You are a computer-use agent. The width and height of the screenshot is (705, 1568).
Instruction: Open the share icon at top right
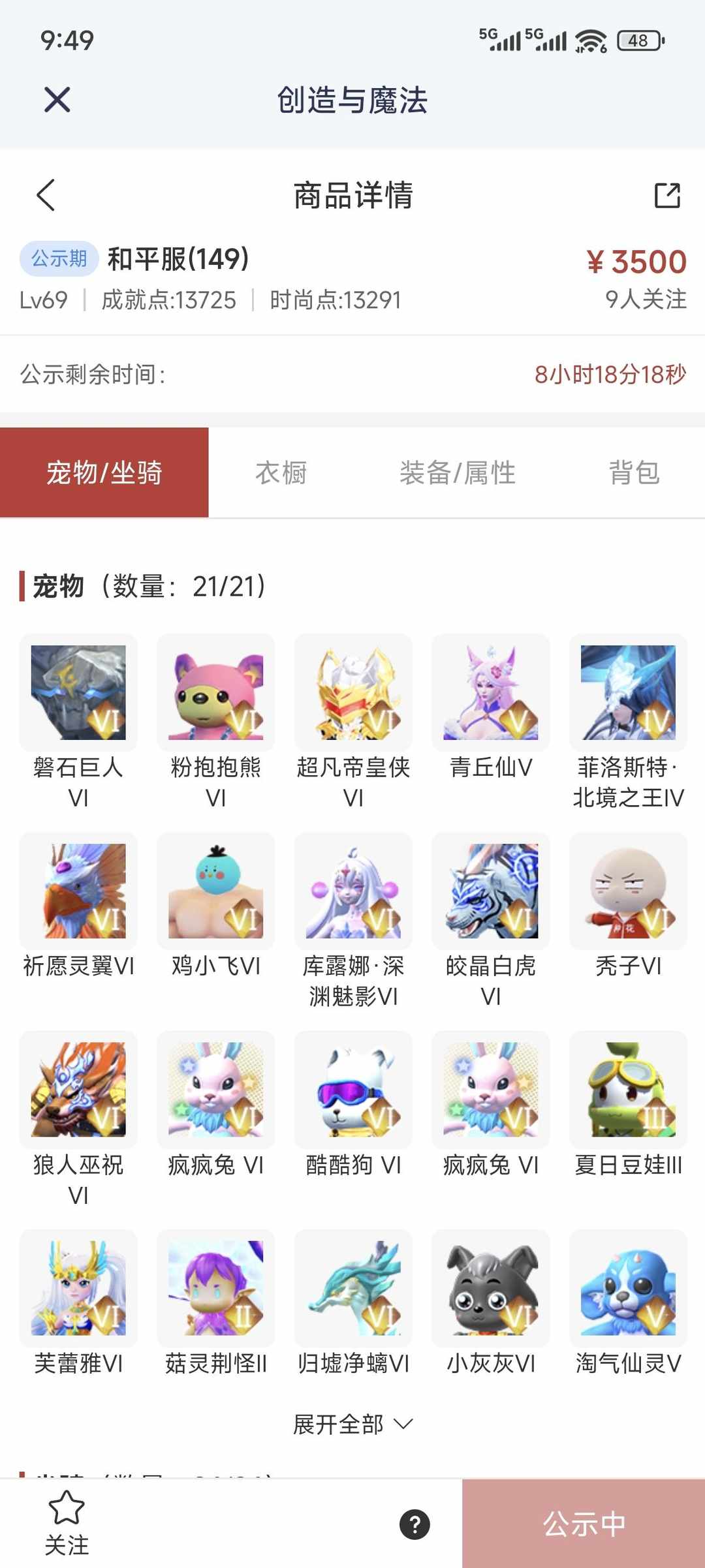(666, 196)
